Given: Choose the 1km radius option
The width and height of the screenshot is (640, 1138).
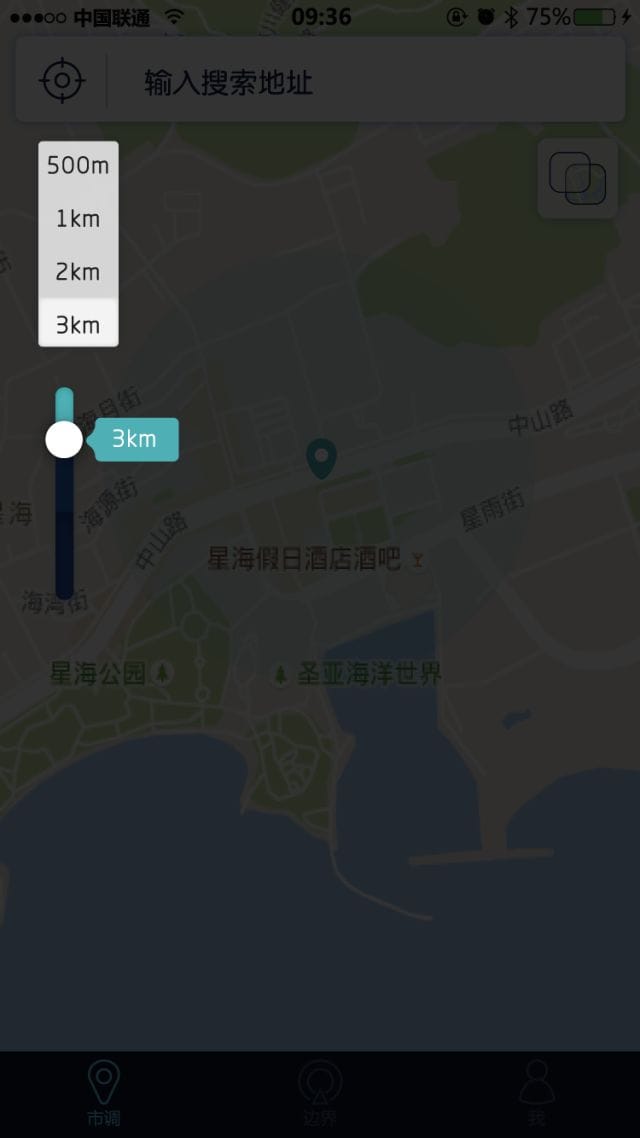Looking at the screenshot, I should [x=78, y=219].
